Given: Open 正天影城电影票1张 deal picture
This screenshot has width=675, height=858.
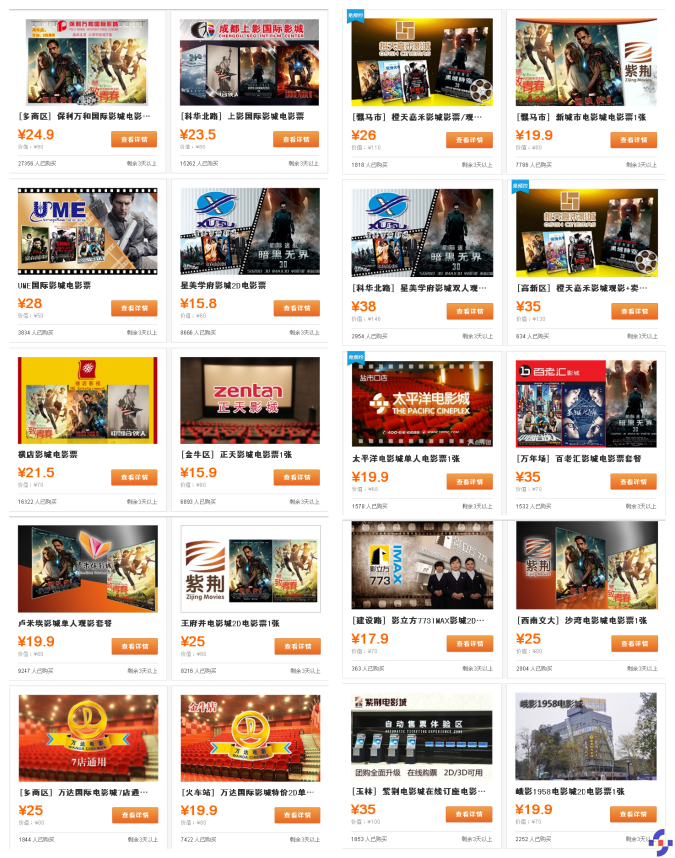Looking at the screenshot, I should click(x=250, y=401).
